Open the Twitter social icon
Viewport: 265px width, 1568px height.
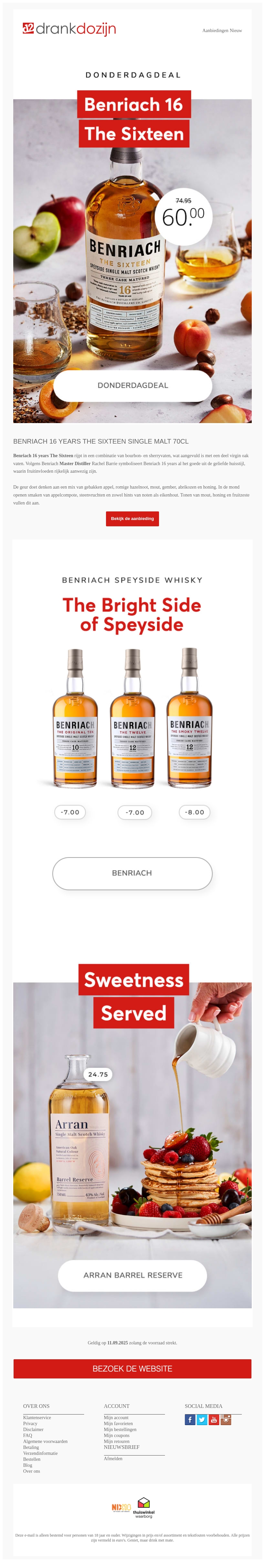[x=202, y=1420]
